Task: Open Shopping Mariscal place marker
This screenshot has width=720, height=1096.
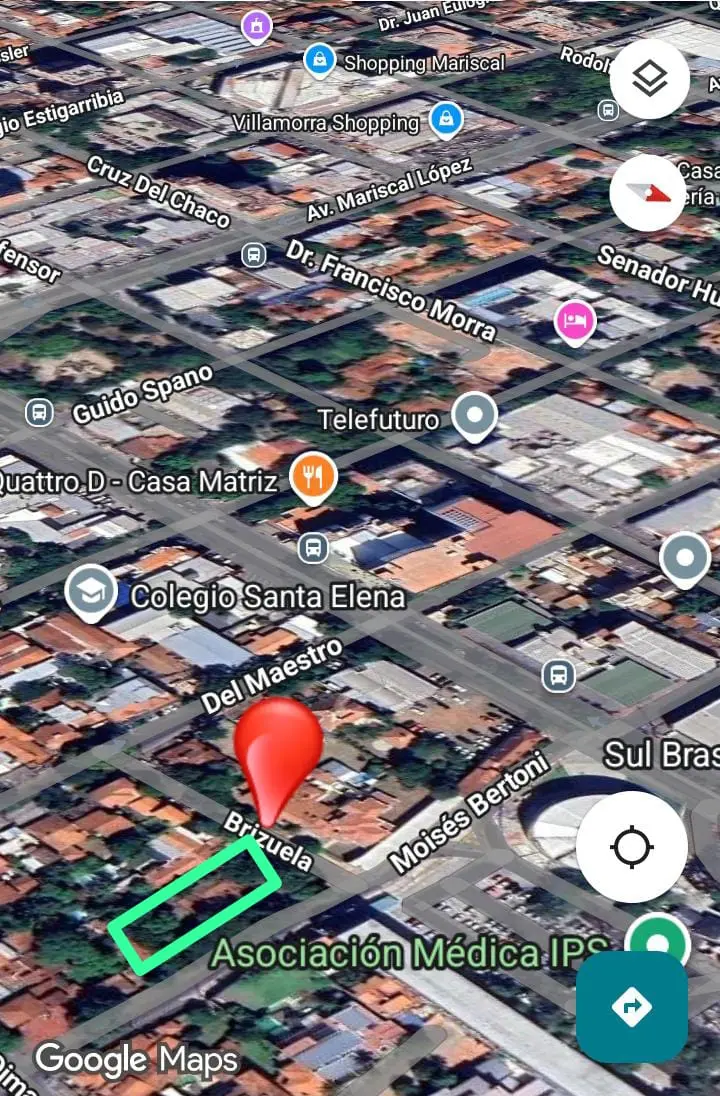Action: tap(319, 60)
